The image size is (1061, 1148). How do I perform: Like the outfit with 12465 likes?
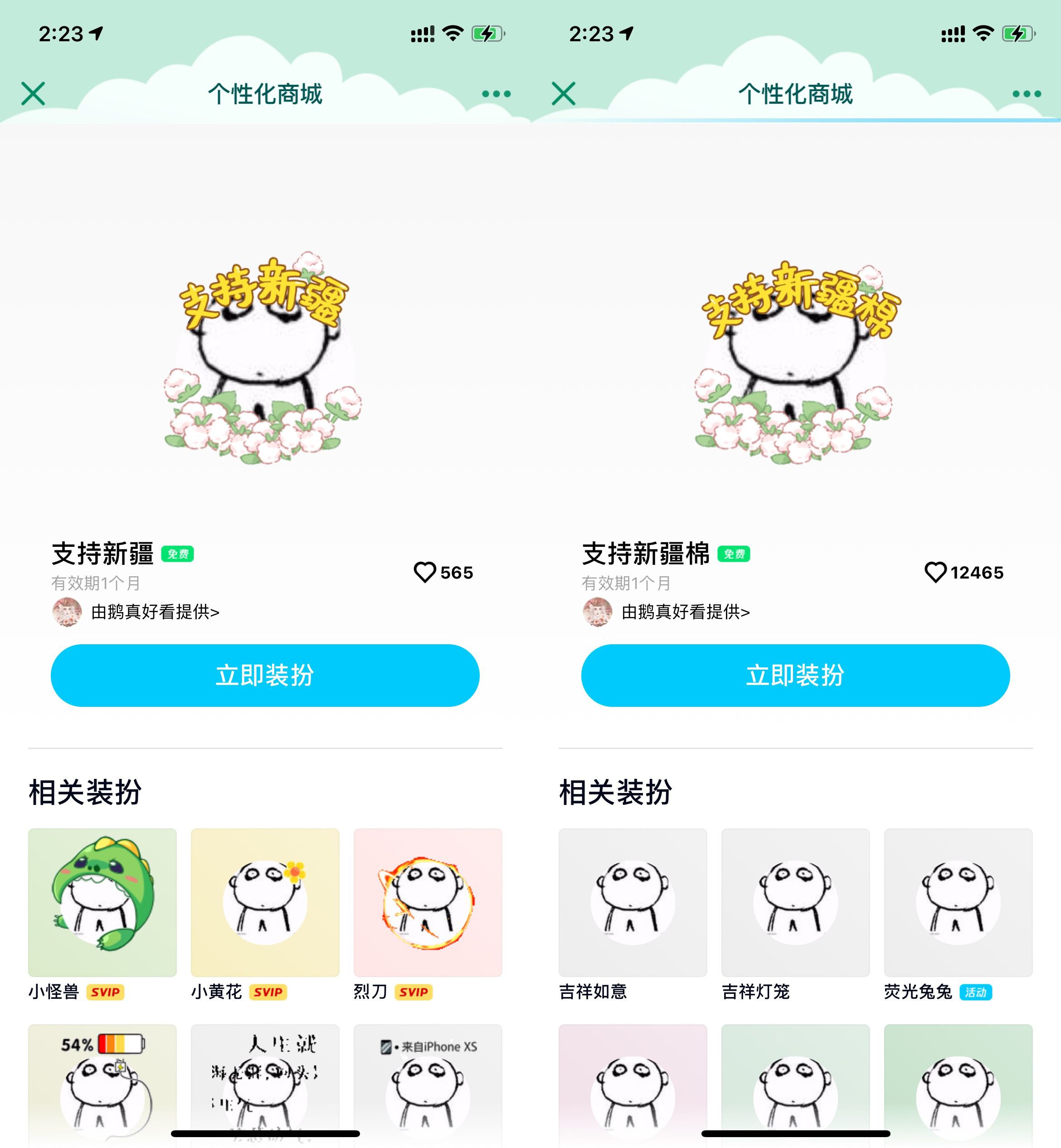[x=935, y=572]
